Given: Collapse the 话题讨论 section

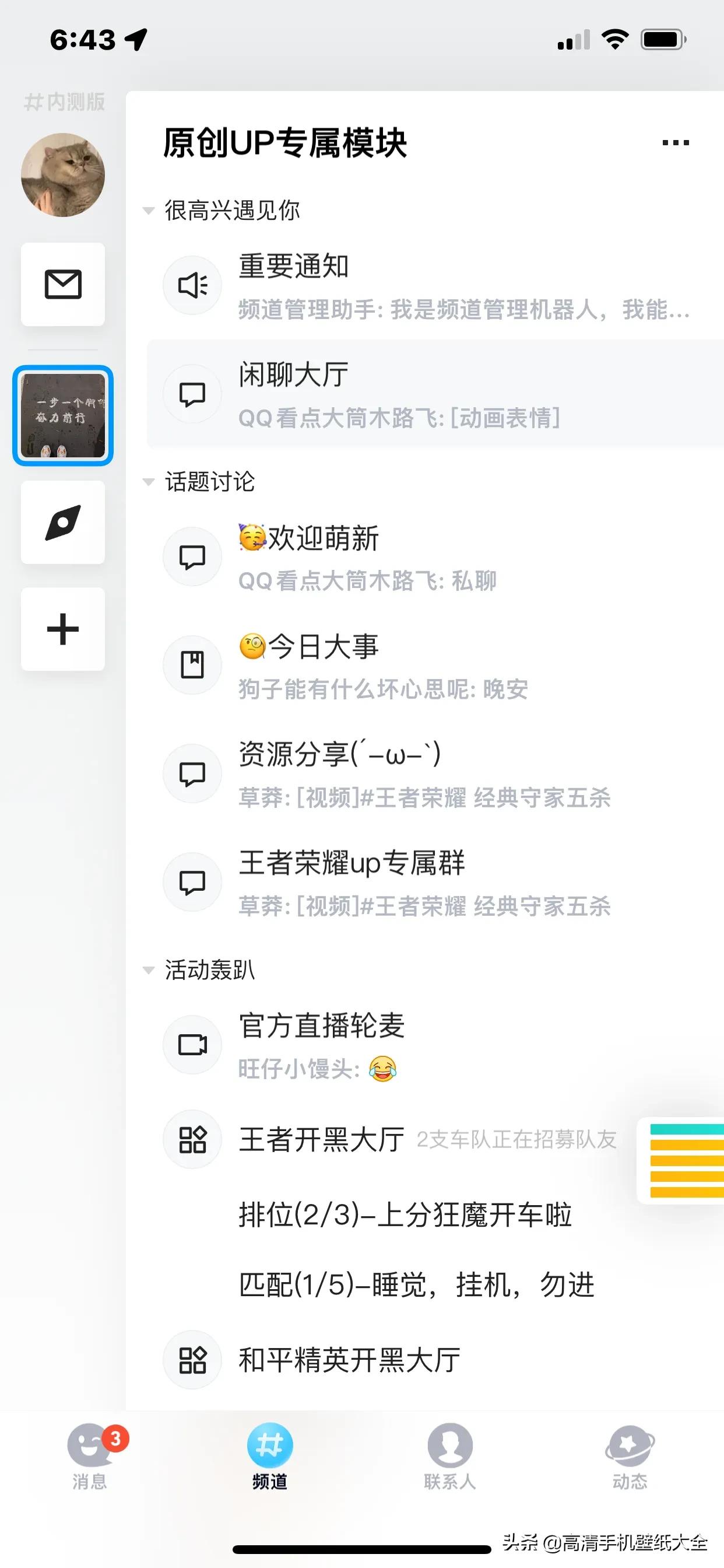Looking at the screenshot, I should pos(148,481).
